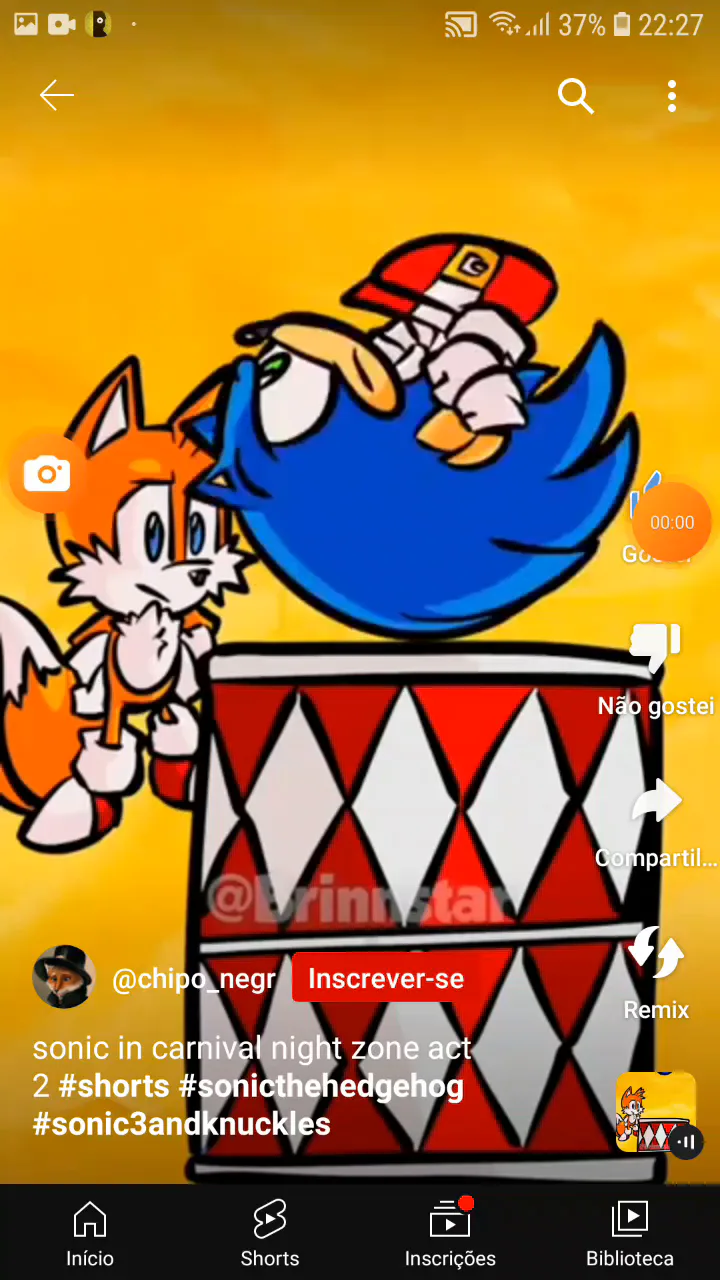Viewport: 720px width, 1280px height.
Task: Open the search icon
Action: [x=575, y=96]
